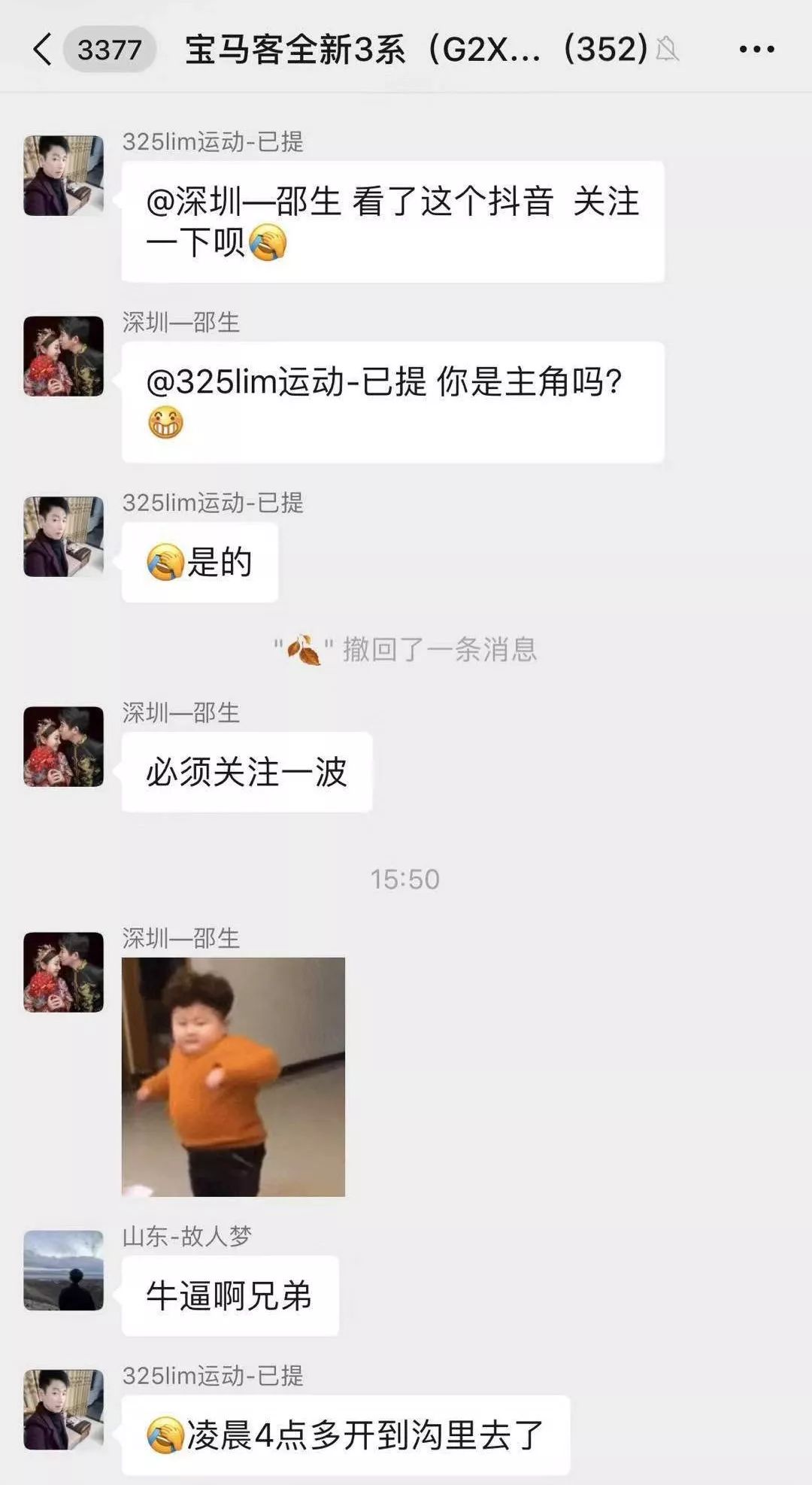The width and height of the screenshot is (812, 1485).
Task: Tap the avatar beside the 是的 message
Action: [x=64, y=536]
